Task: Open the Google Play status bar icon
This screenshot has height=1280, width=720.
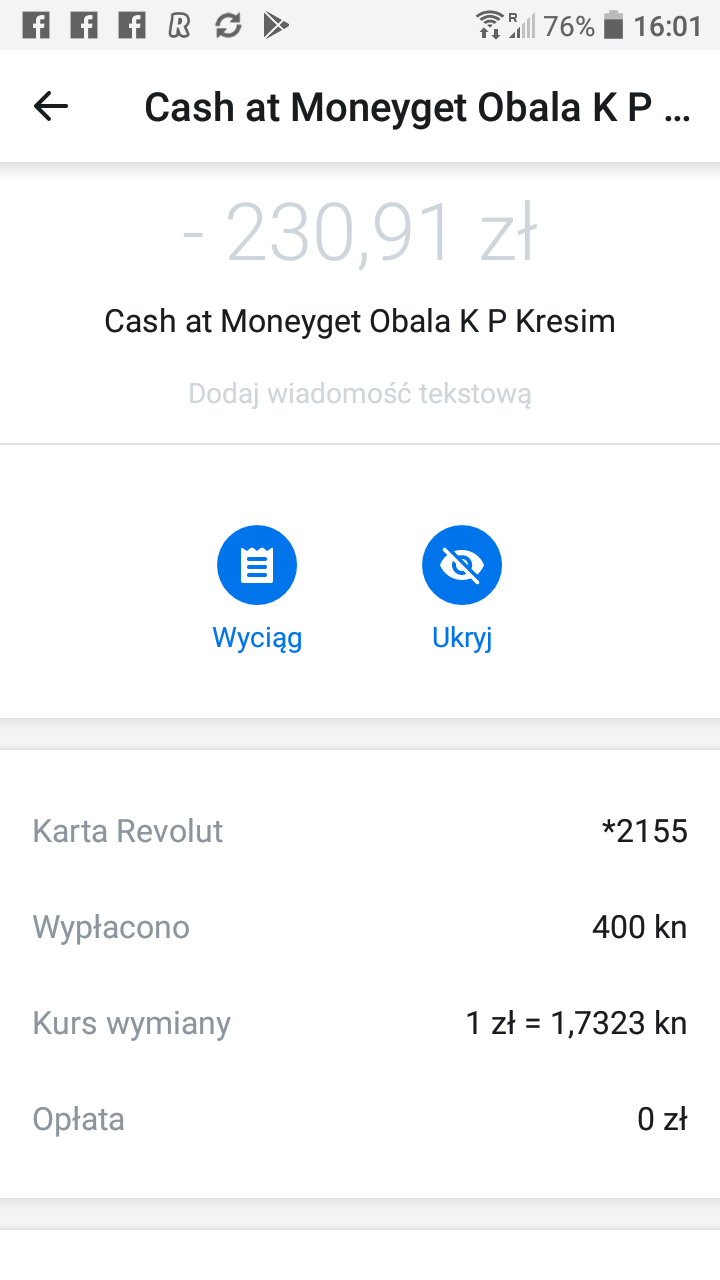Action: 276,25
